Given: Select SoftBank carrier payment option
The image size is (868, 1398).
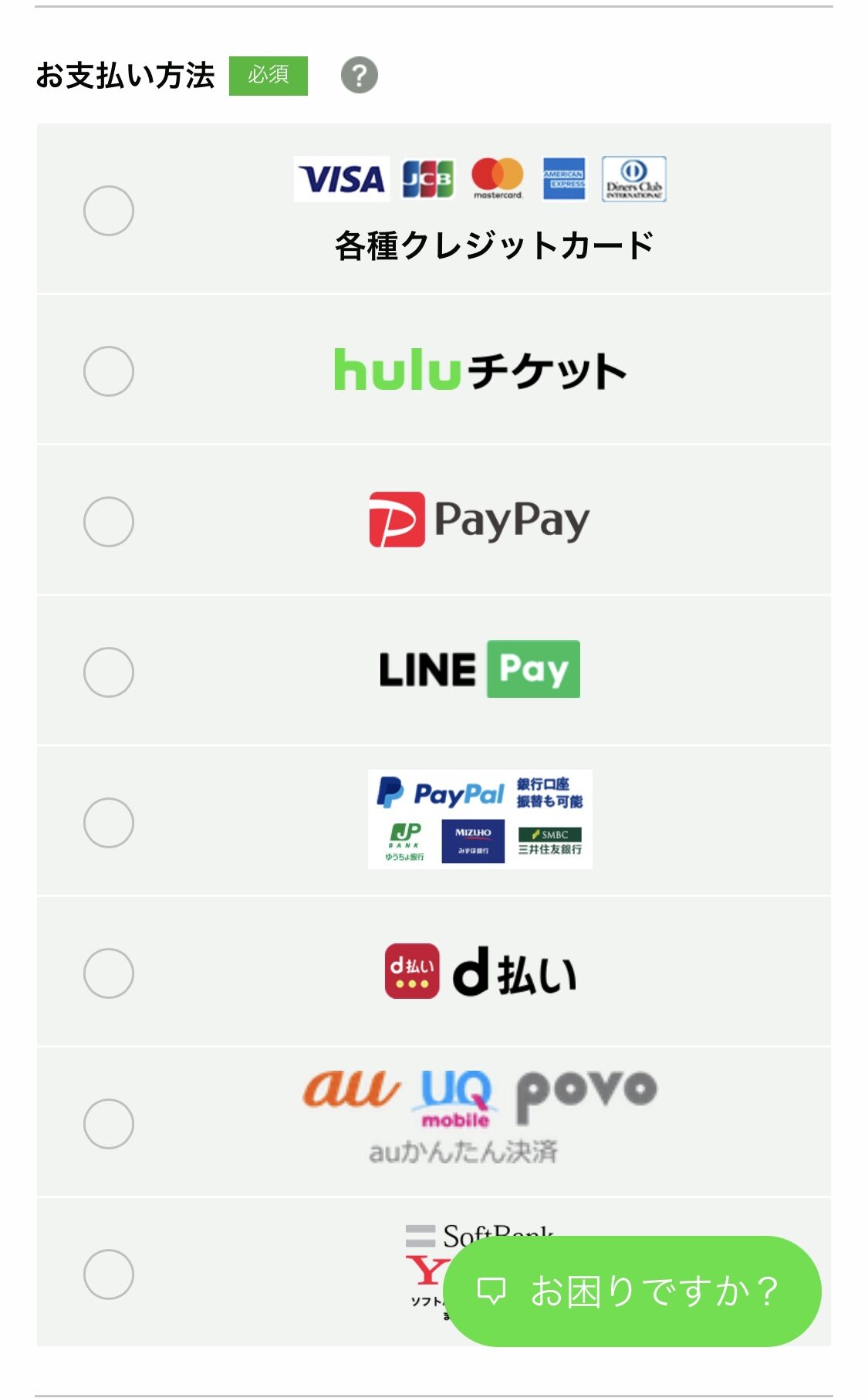Looking at the screenshot, I should [x=109, y=1274].
